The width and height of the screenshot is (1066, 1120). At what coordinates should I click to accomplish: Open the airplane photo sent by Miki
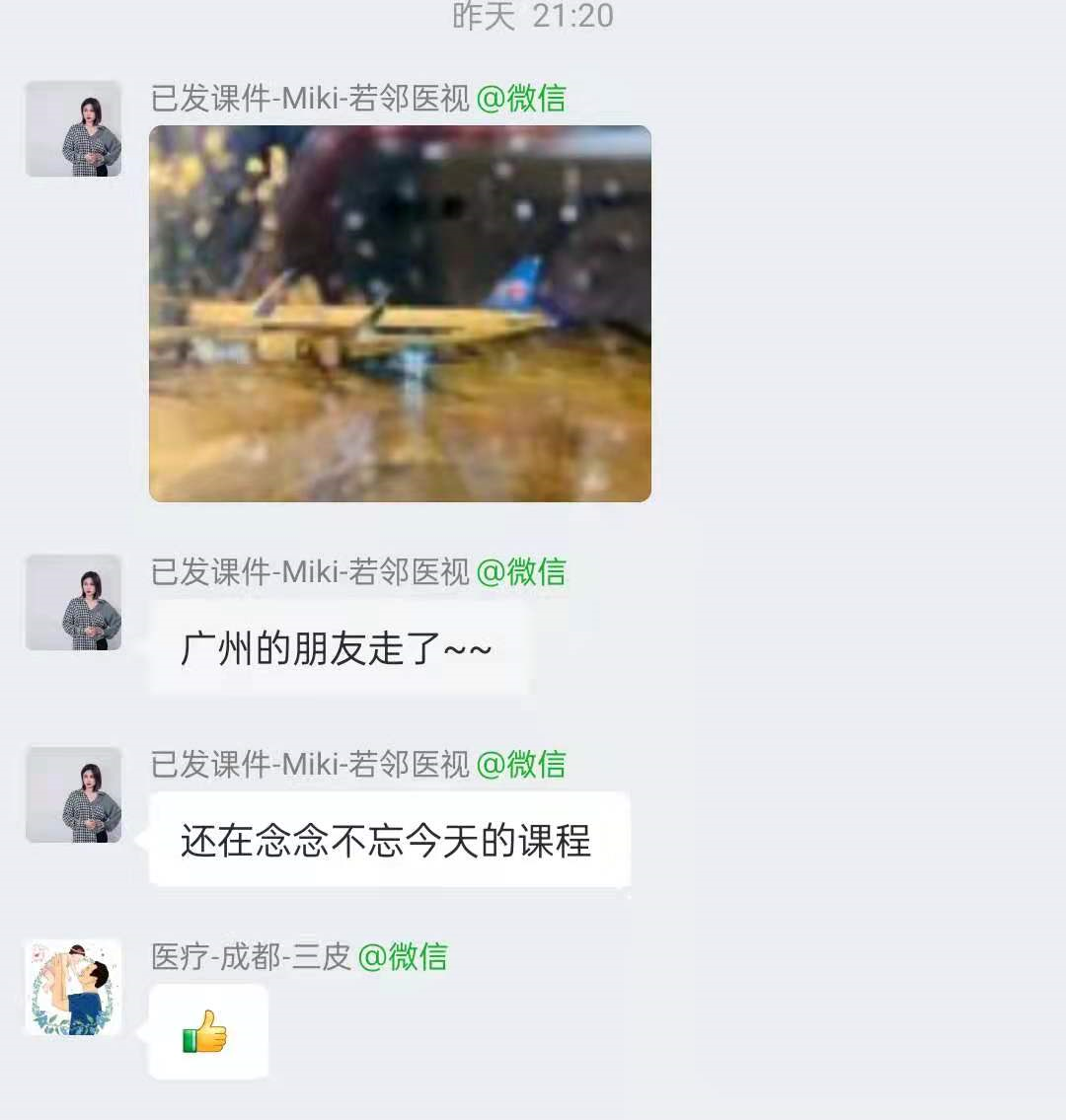[x=400, y=313]
